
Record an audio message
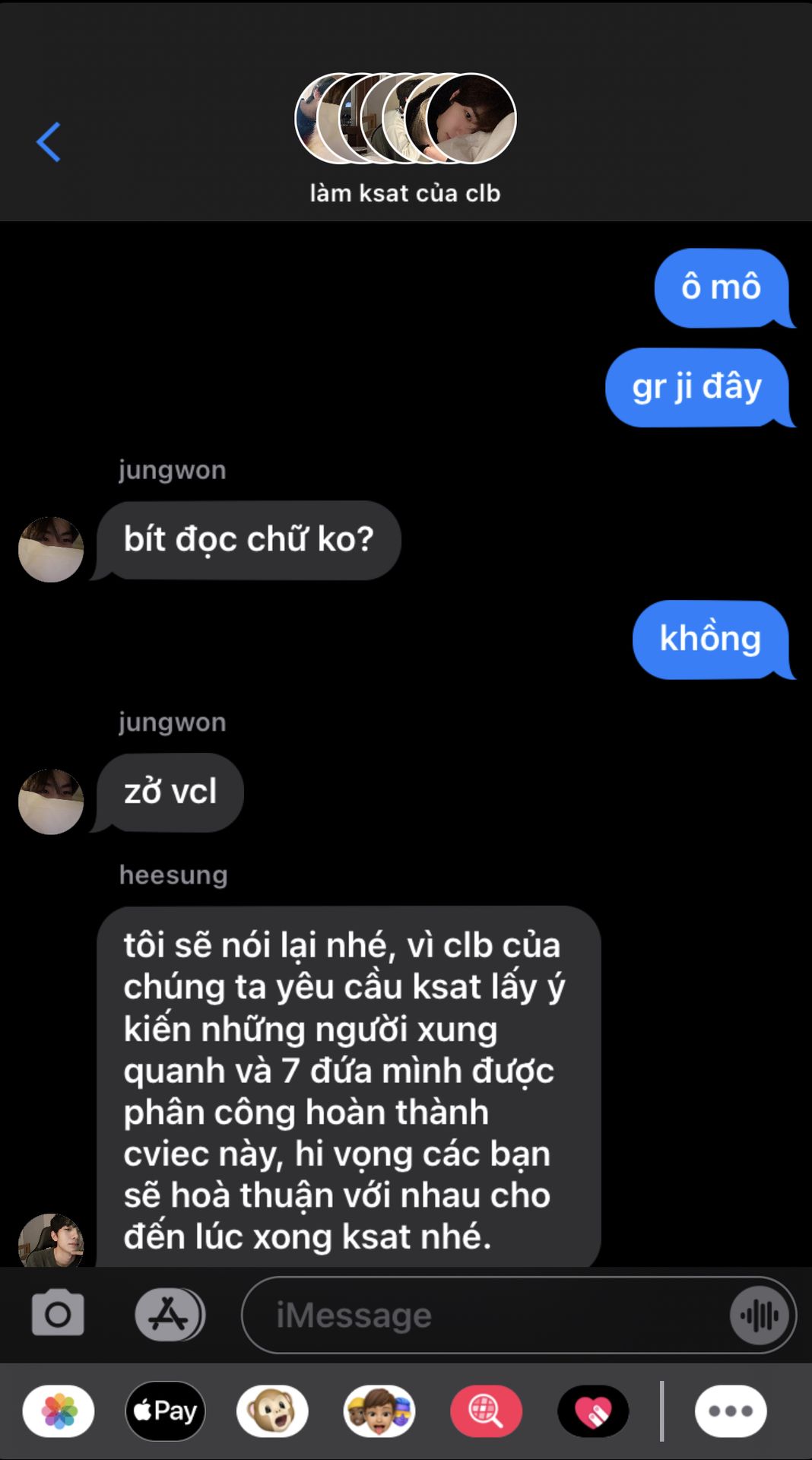759,1315
